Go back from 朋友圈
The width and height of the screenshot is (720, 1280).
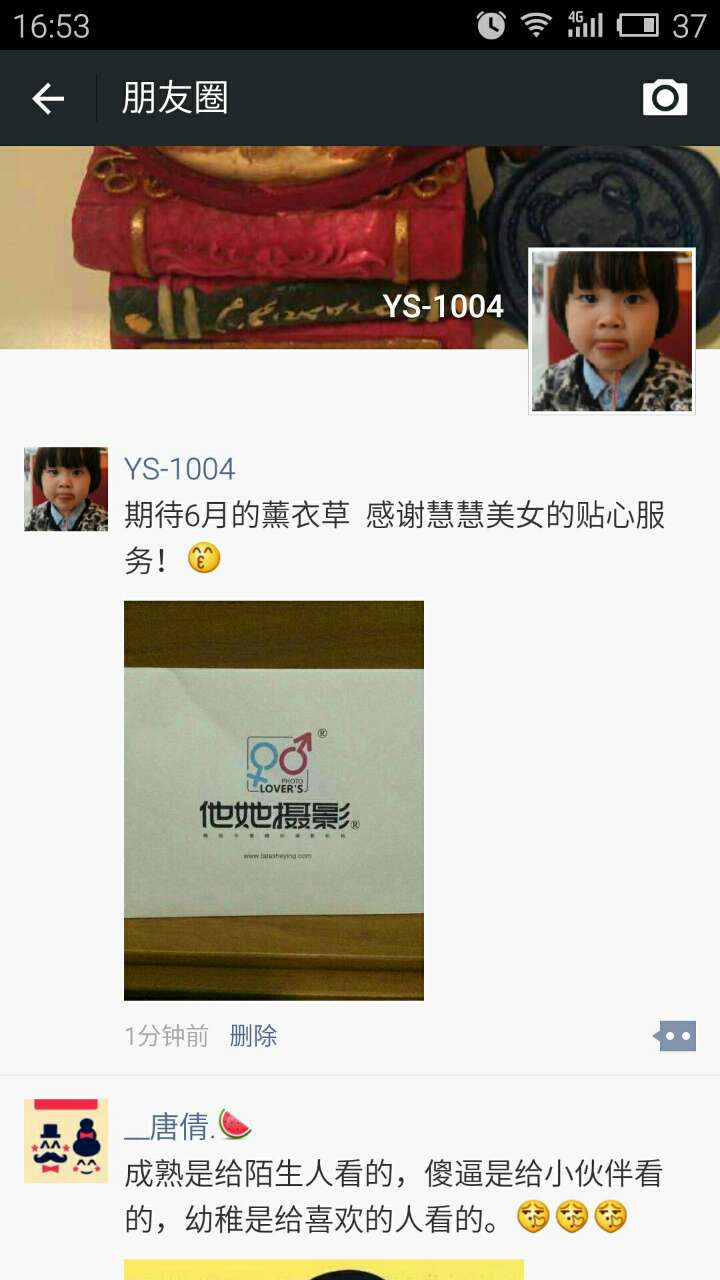(x=47, y=98)
